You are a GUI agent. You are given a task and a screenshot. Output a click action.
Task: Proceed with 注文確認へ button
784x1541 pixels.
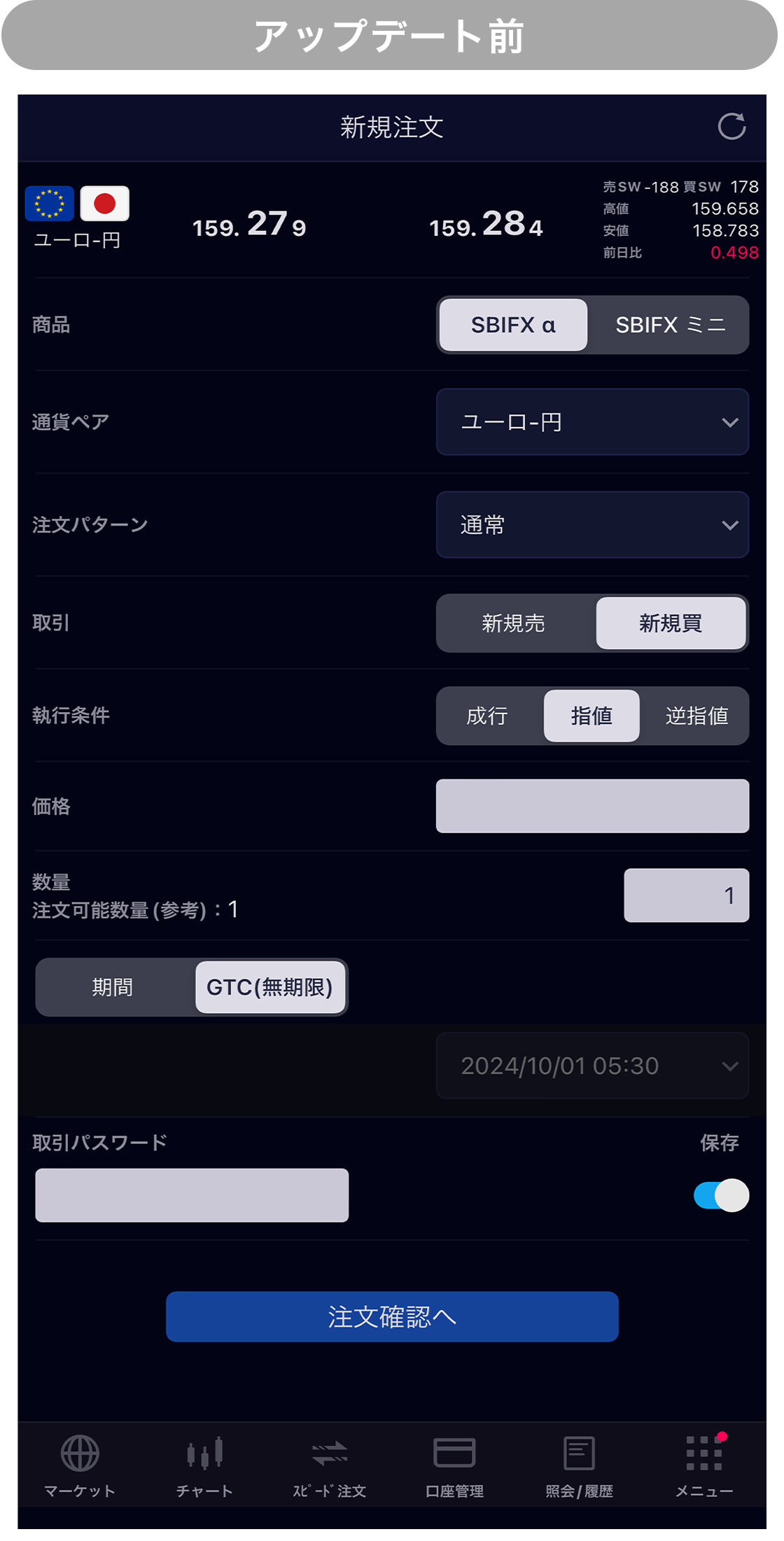[392, 1317]
